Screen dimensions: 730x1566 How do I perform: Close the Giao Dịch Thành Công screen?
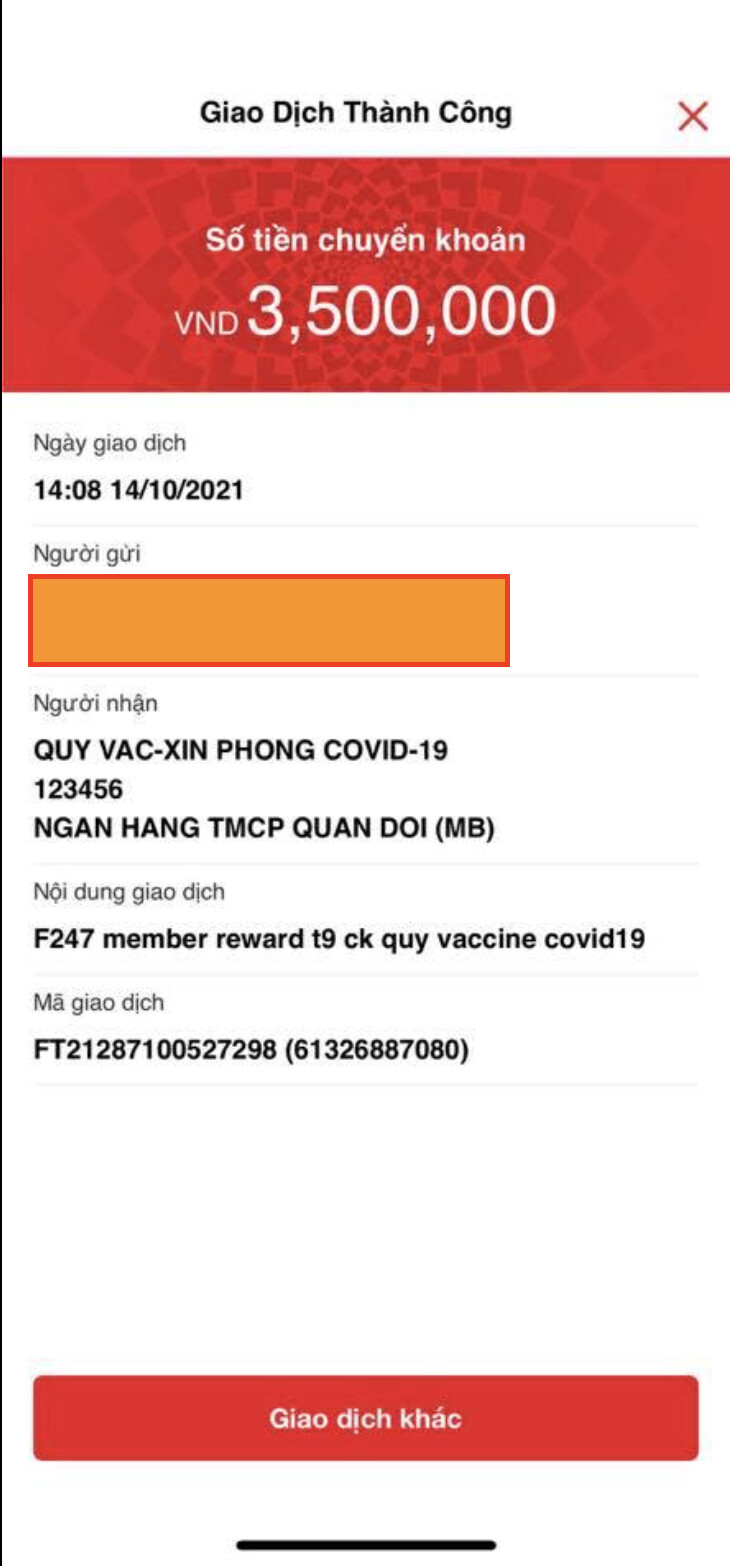(x=692, y=117)
